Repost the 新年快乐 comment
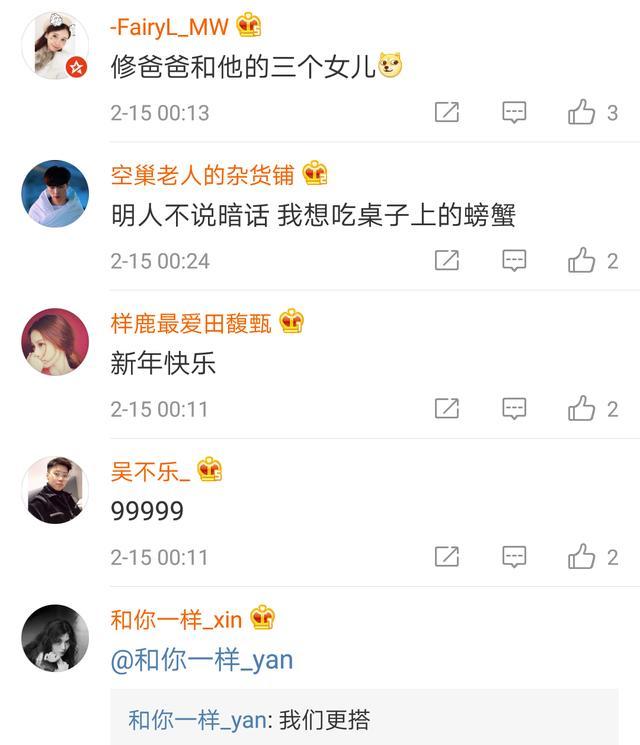Image resolution: width=640 pixels, height=745 pixels. tap(447, 409)
